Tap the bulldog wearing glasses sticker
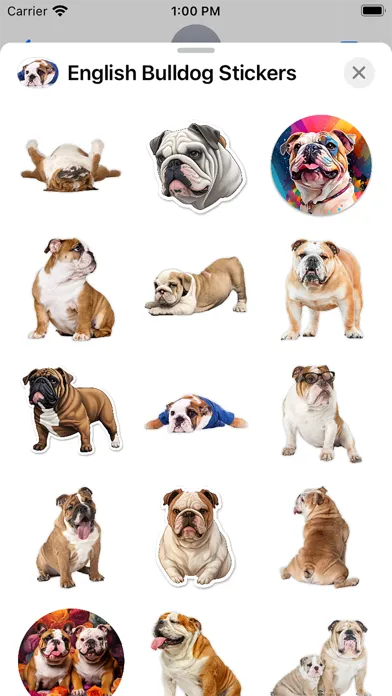 pos(321,414)
